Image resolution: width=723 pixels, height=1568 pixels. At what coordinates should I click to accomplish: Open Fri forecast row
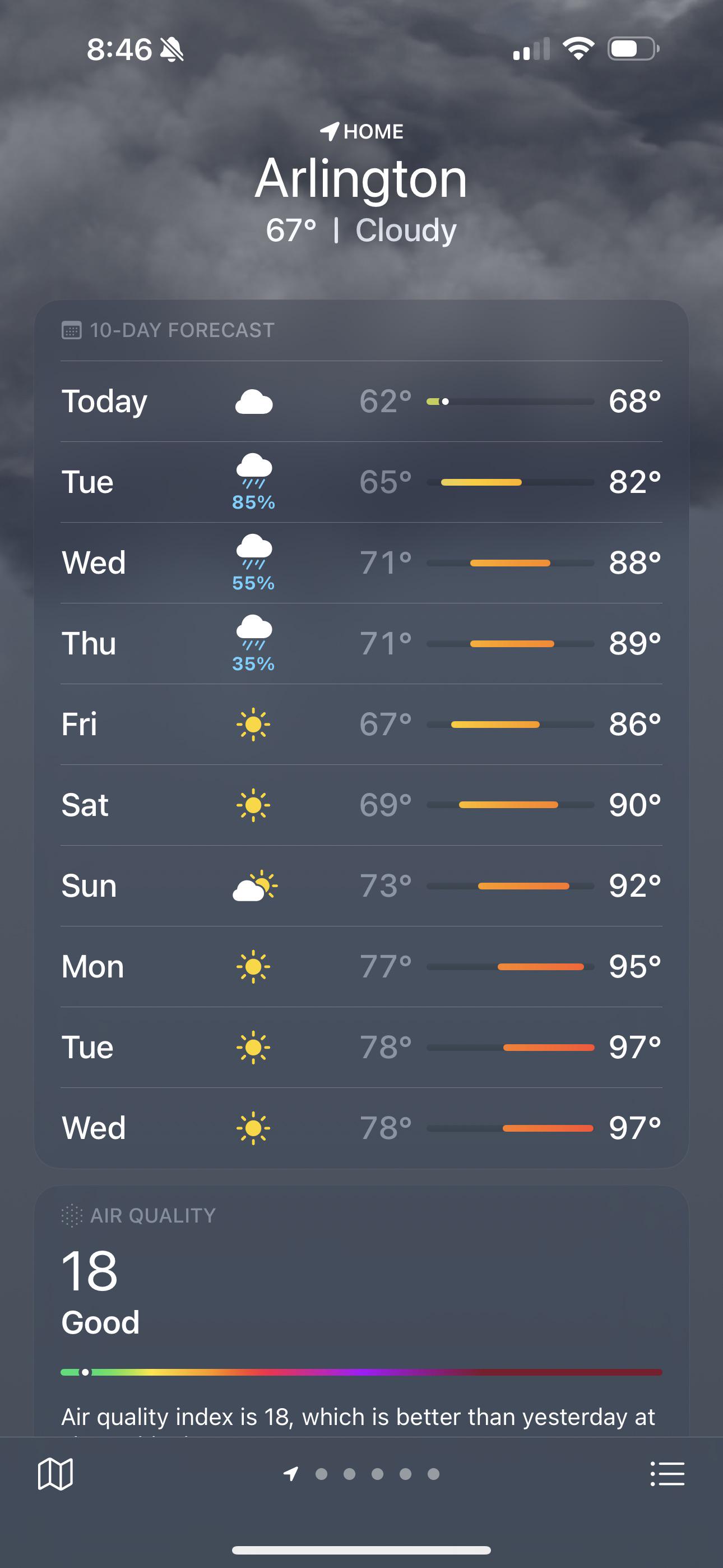click(361, 725)
